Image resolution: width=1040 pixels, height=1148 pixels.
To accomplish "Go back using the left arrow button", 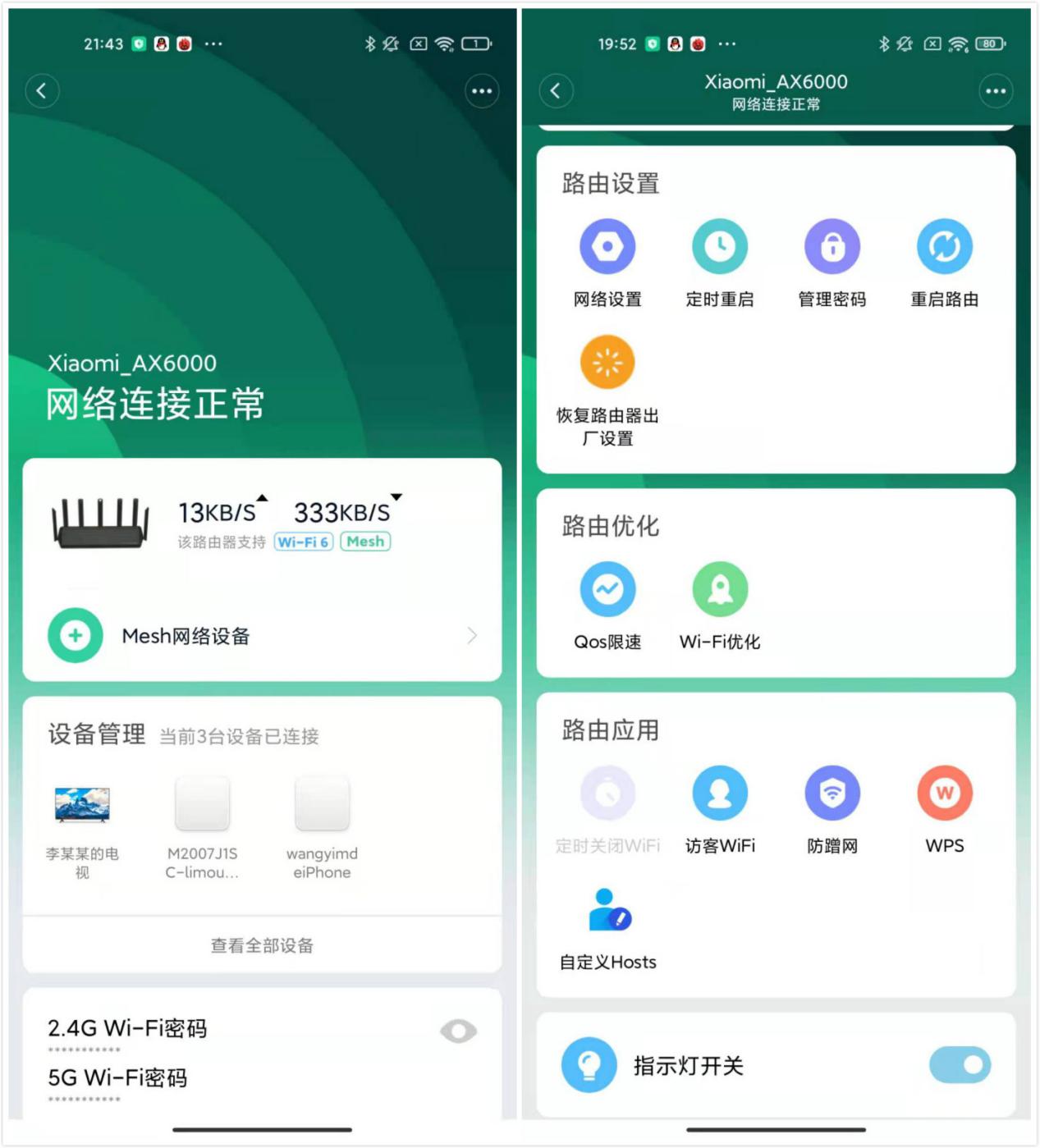I will (x=43, y=91).
